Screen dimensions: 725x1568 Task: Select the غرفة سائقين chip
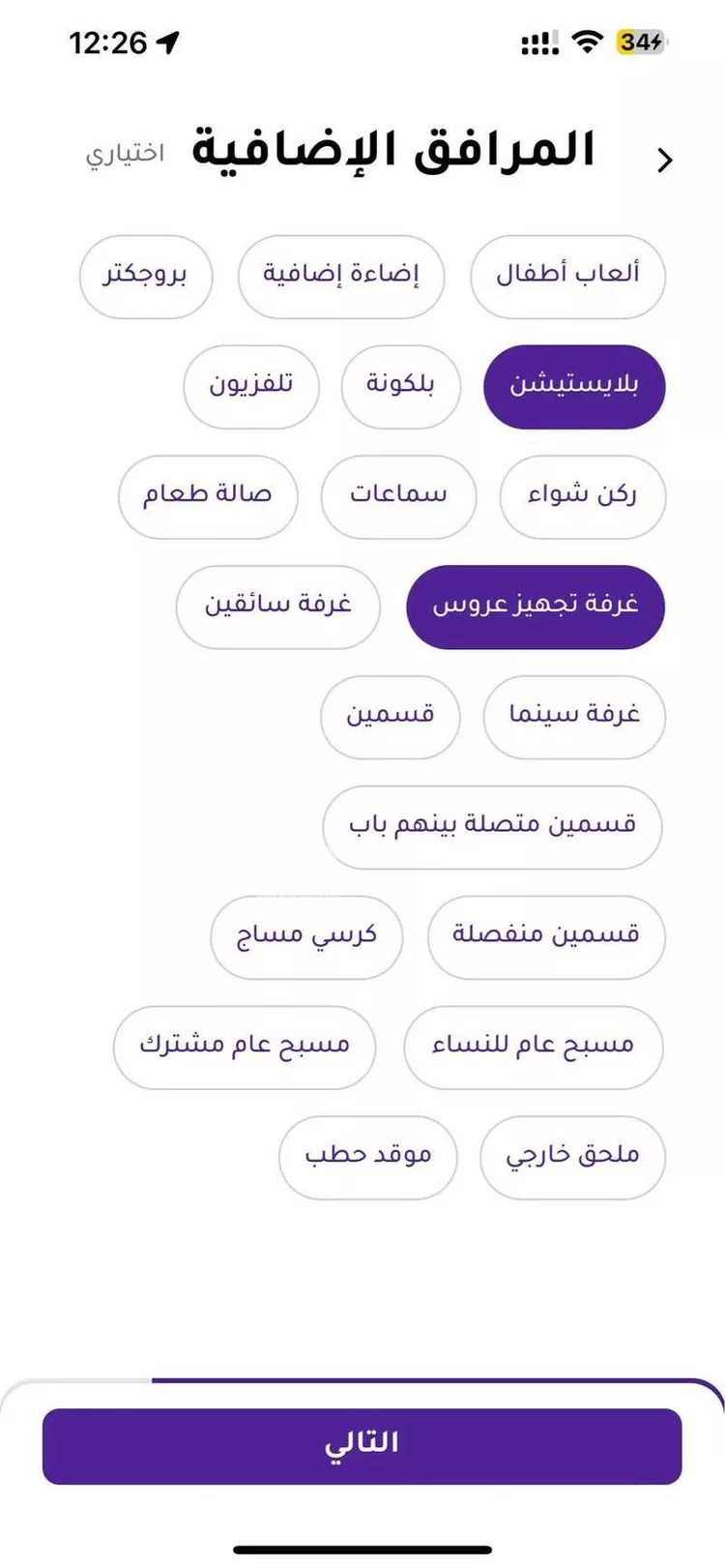(x=277, y=606)
